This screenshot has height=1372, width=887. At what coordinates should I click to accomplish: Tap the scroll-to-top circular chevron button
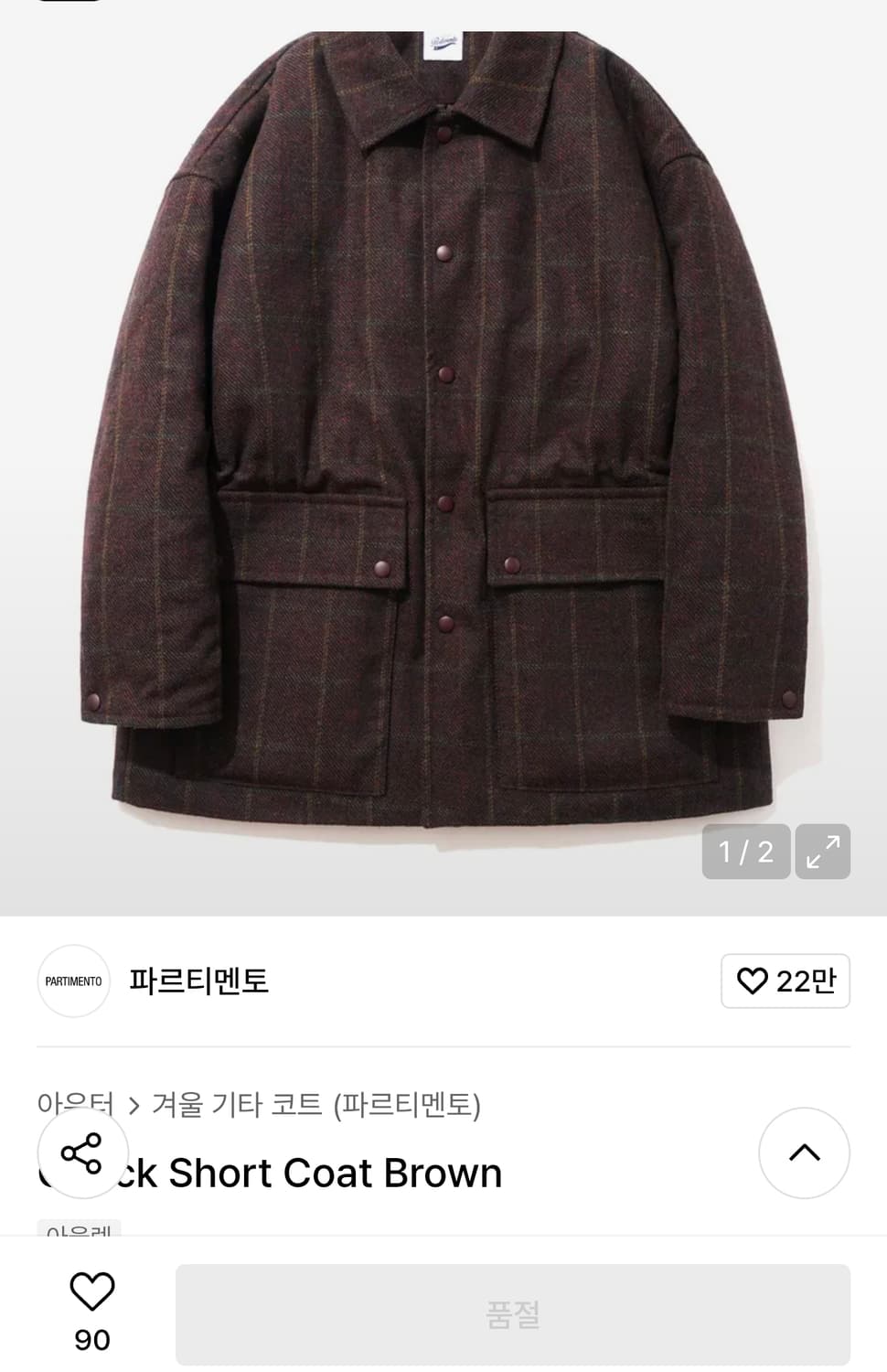point(804,1153)
